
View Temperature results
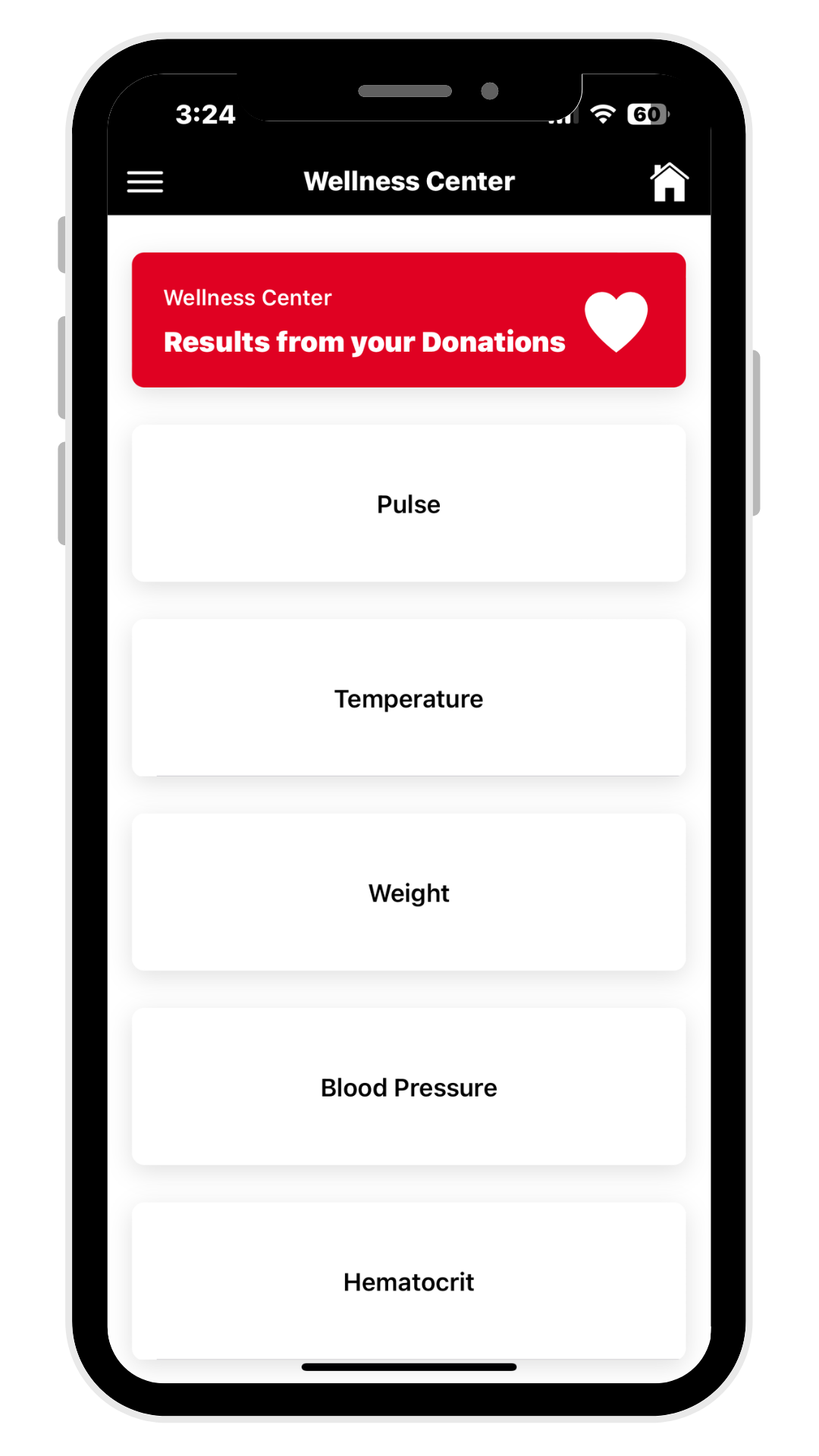pyautogui.click(x=409, y=698)
